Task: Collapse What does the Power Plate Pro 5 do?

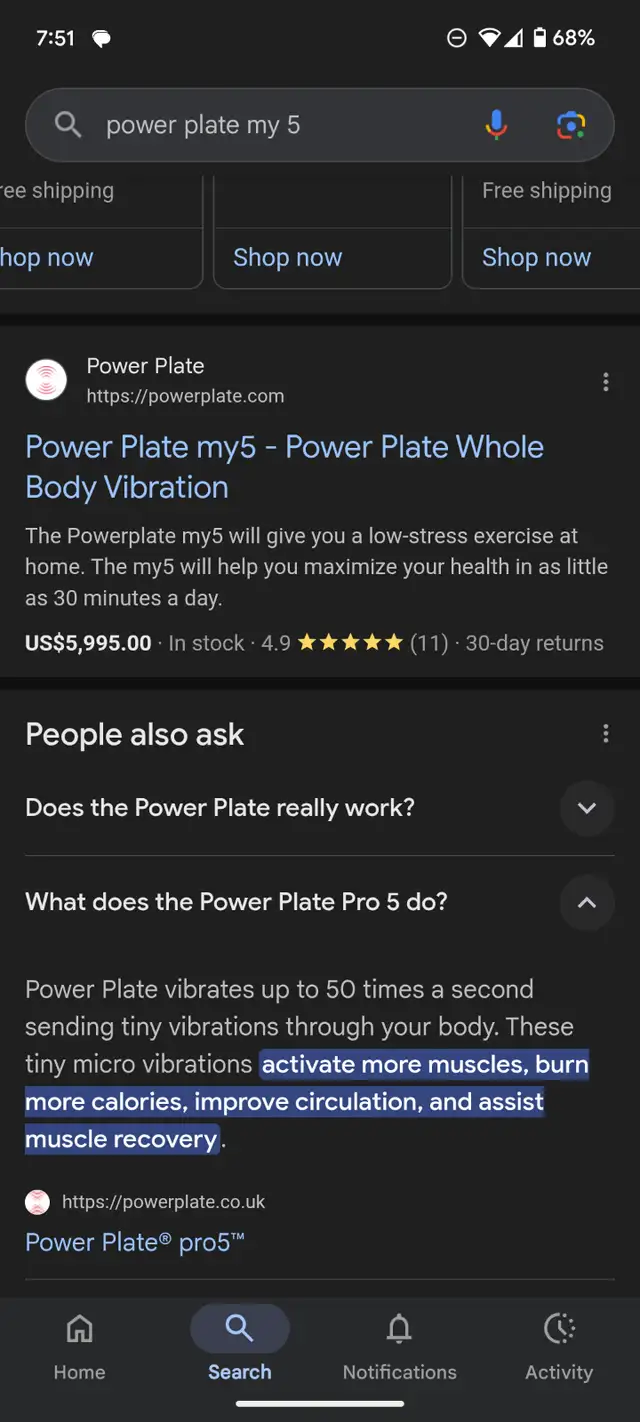Action: 319,902
